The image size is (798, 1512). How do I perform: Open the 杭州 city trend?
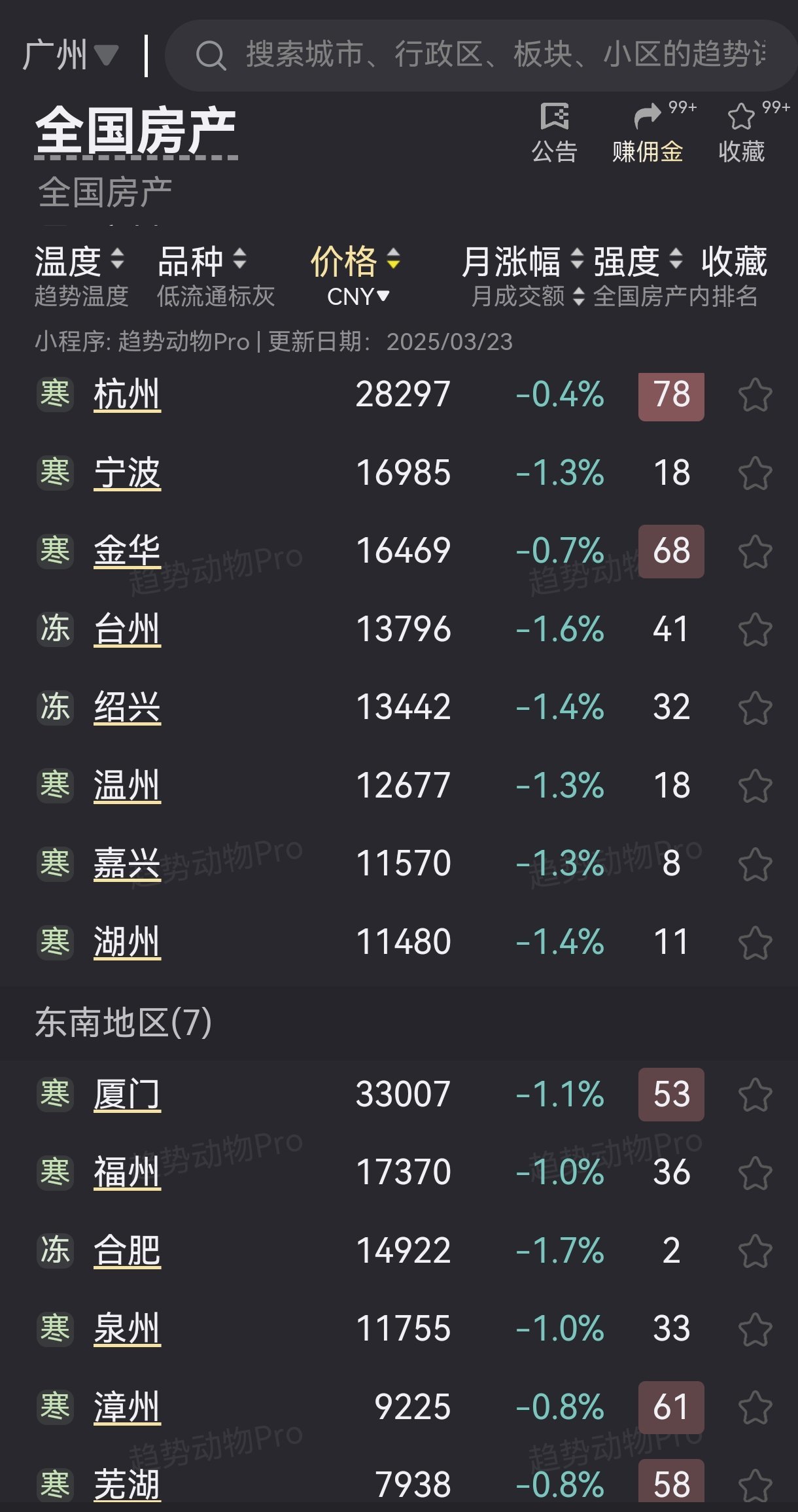pos(127,395)
